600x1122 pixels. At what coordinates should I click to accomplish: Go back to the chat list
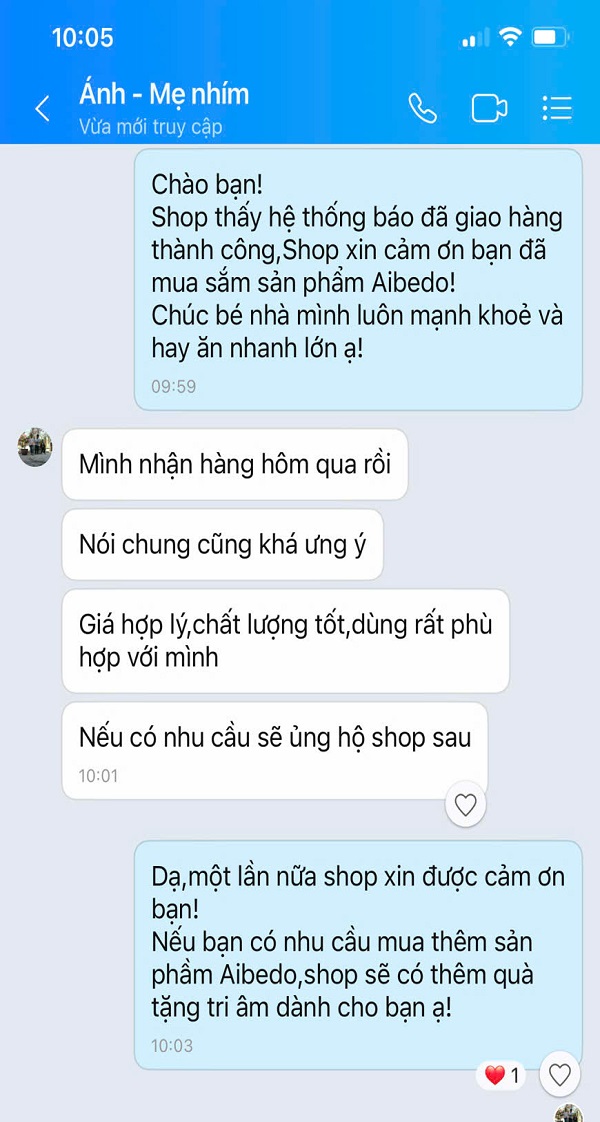[42, 109]
